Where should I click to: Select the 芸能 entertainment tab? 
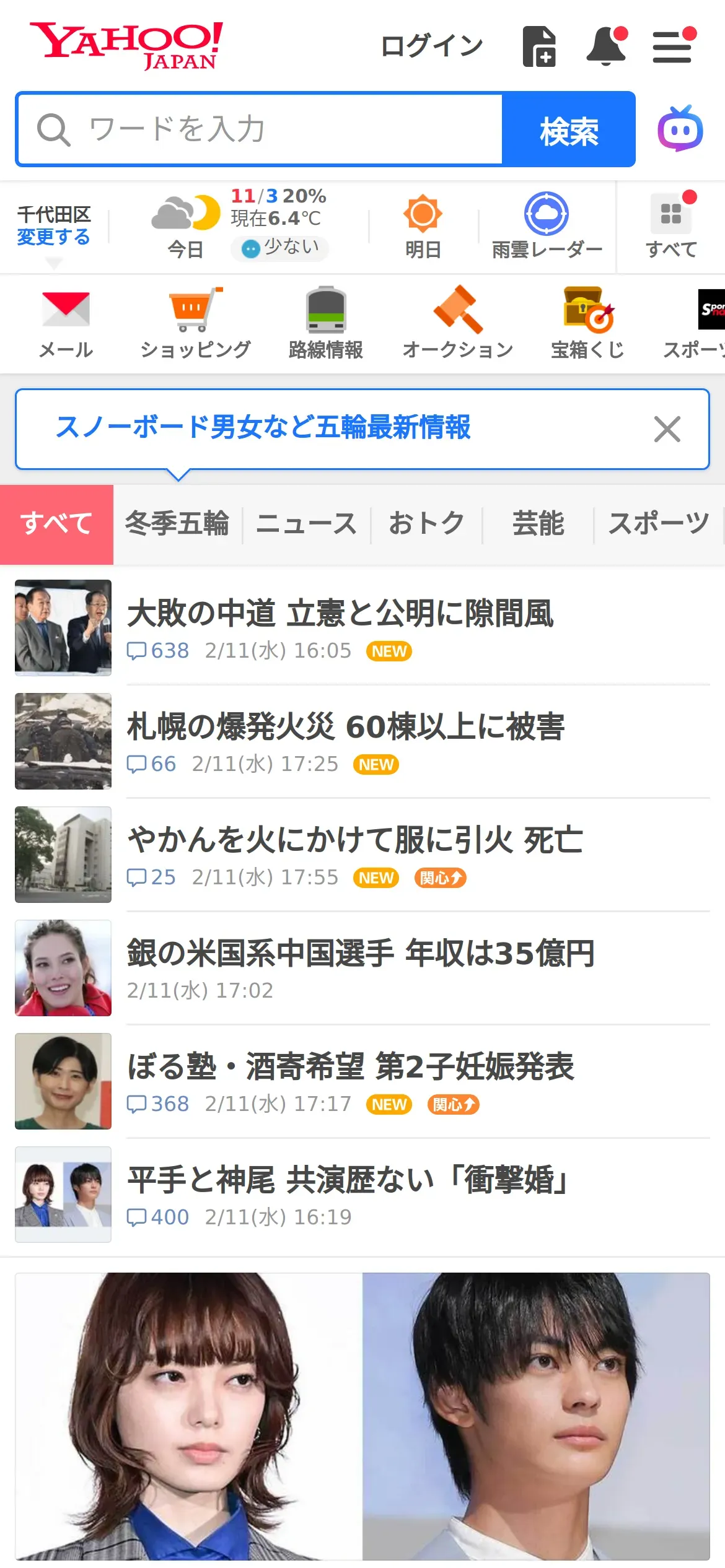[x=538, y=524]
